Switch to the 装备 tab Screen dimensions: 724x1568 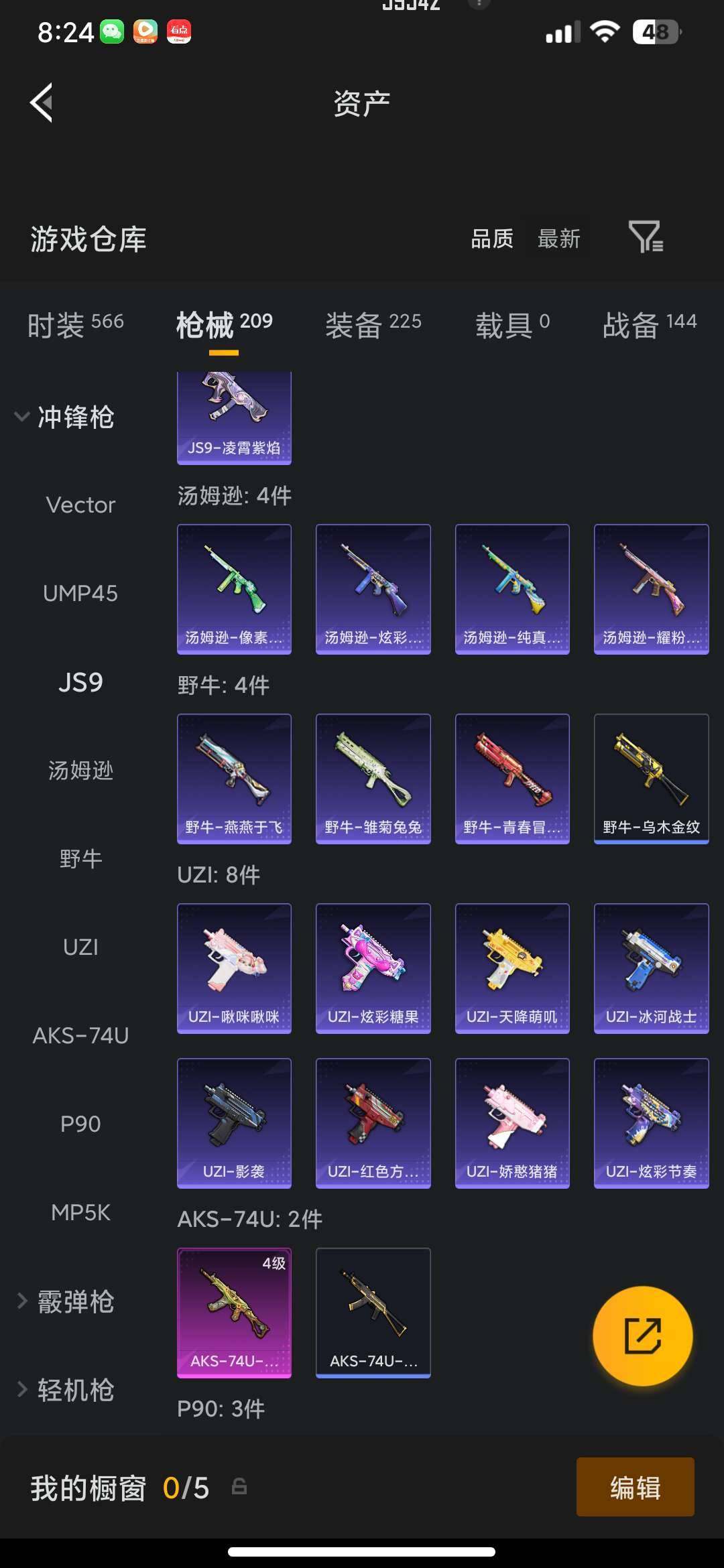click(373, 325)
